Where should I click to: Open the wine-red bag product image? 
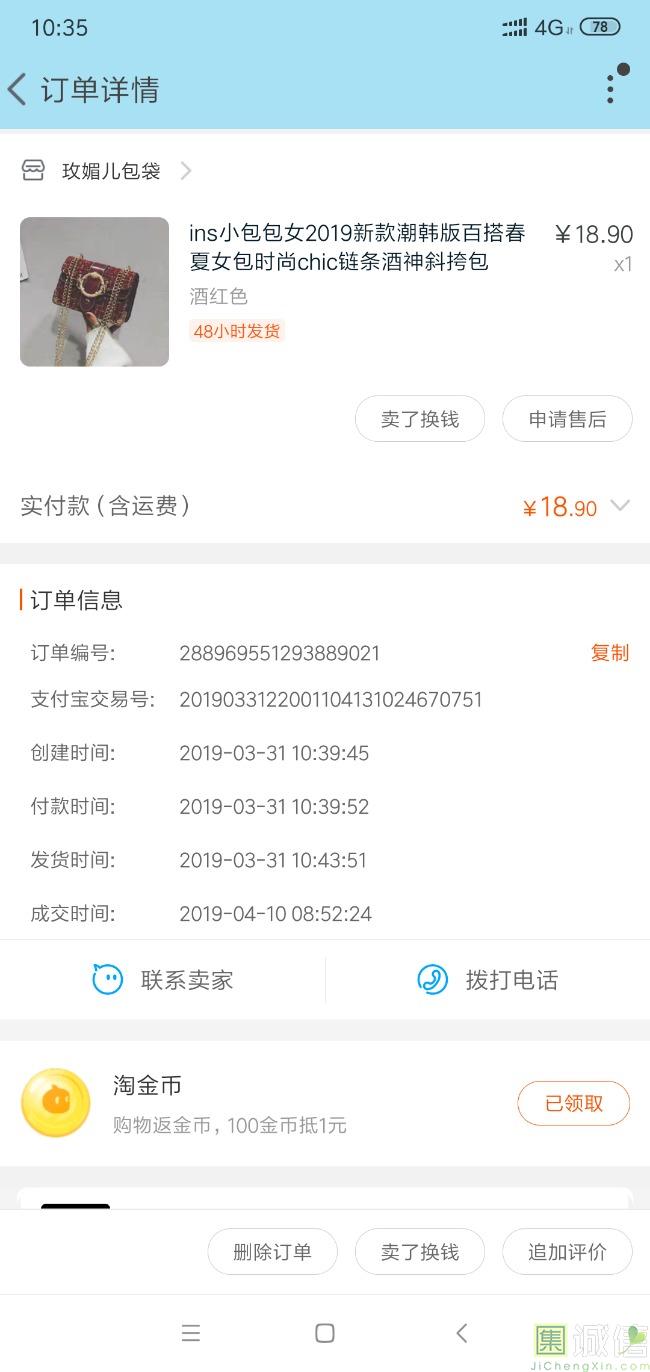94,292
